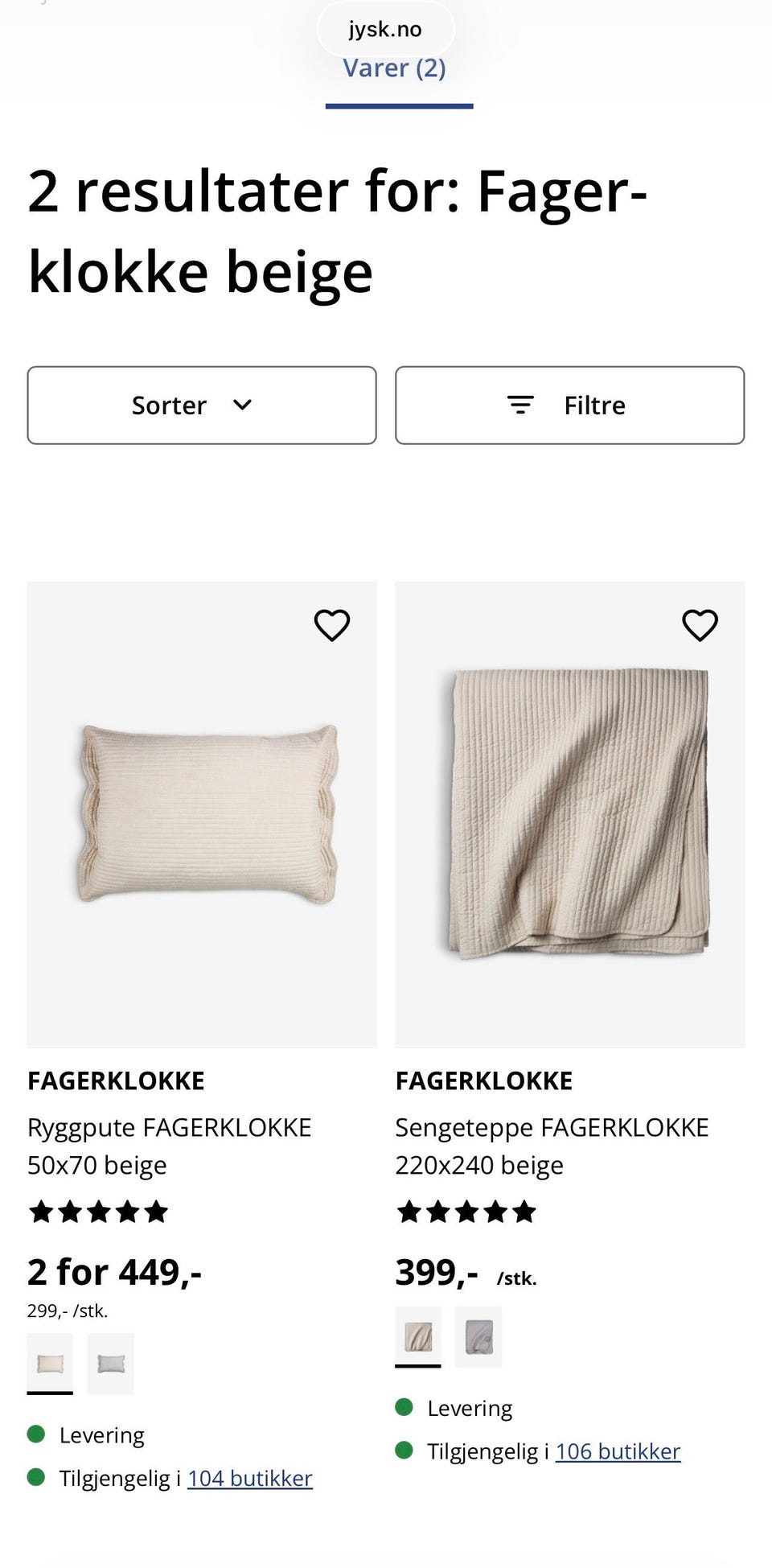Viewport: 772px width, 1568px height.
Task: Click the green Tilgjengelig dot for the Sengeteppe
Action: click(404, 1451)
